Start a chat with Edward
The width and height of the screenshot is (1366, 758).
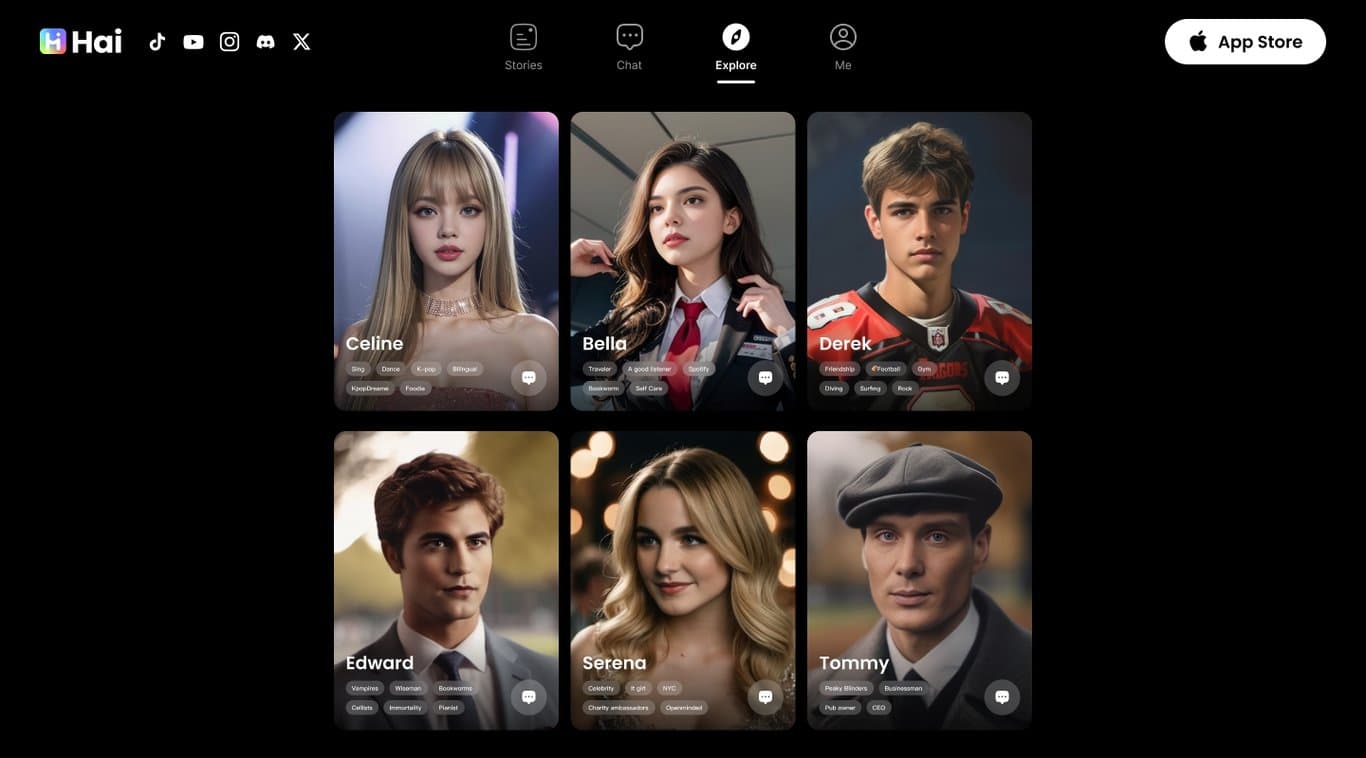[529, 697]
